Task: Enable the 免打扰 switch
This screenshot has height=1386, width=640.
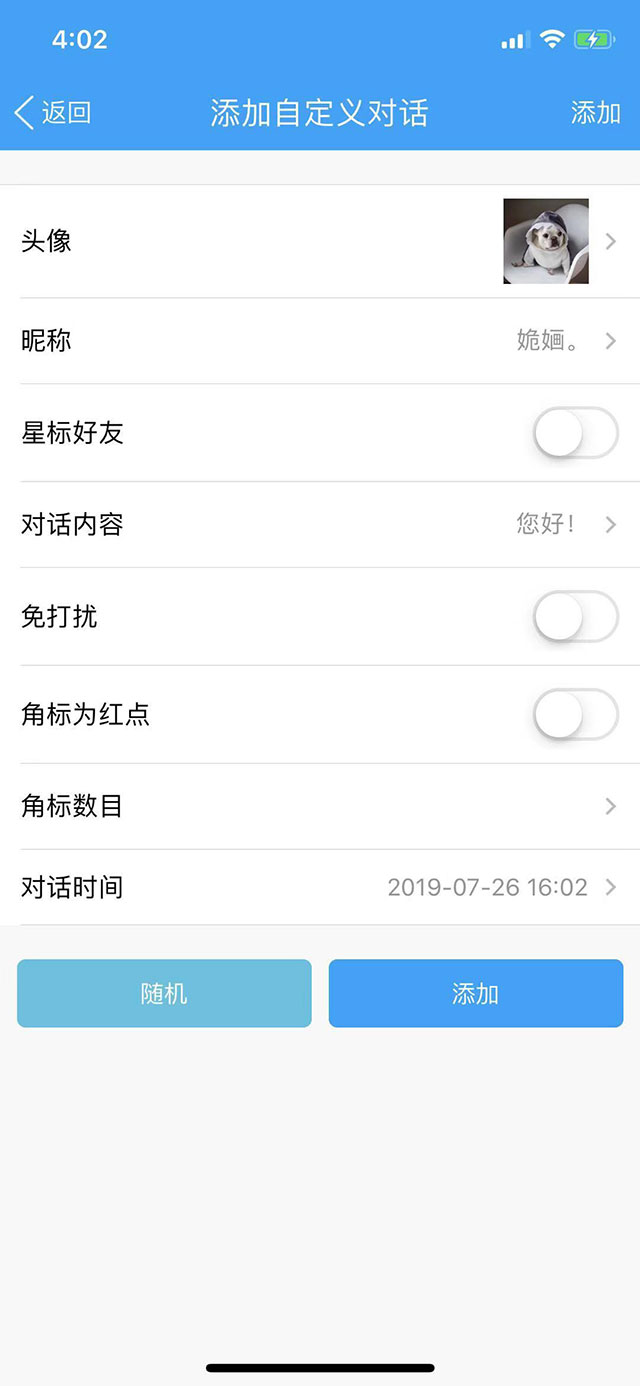Action: point(575,617)
